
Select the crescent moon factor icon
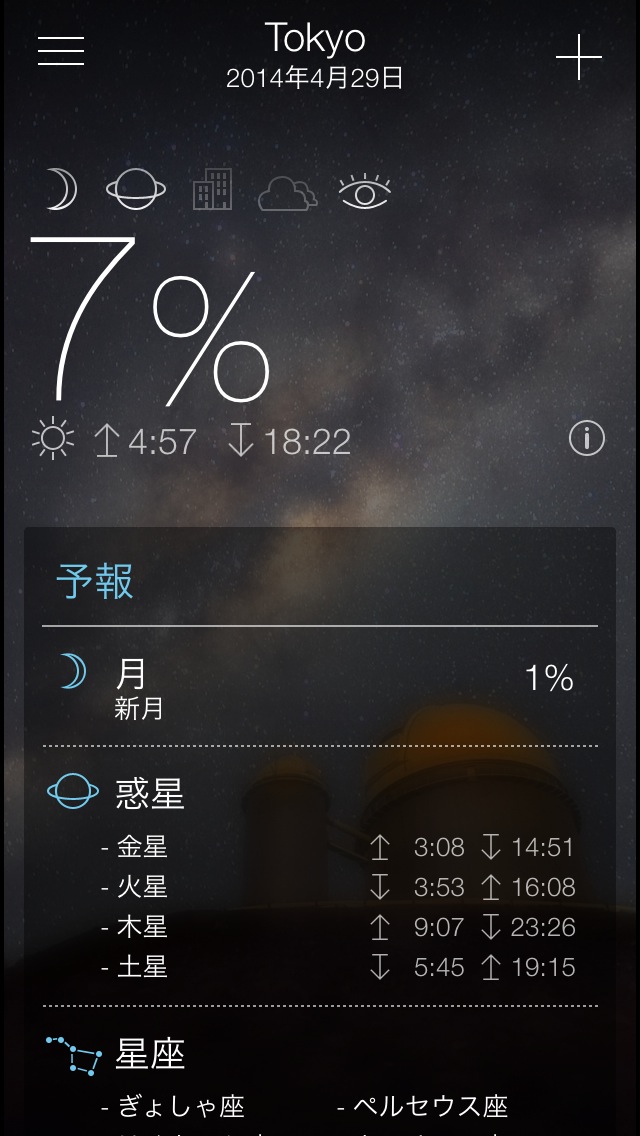tap(62, 189)
